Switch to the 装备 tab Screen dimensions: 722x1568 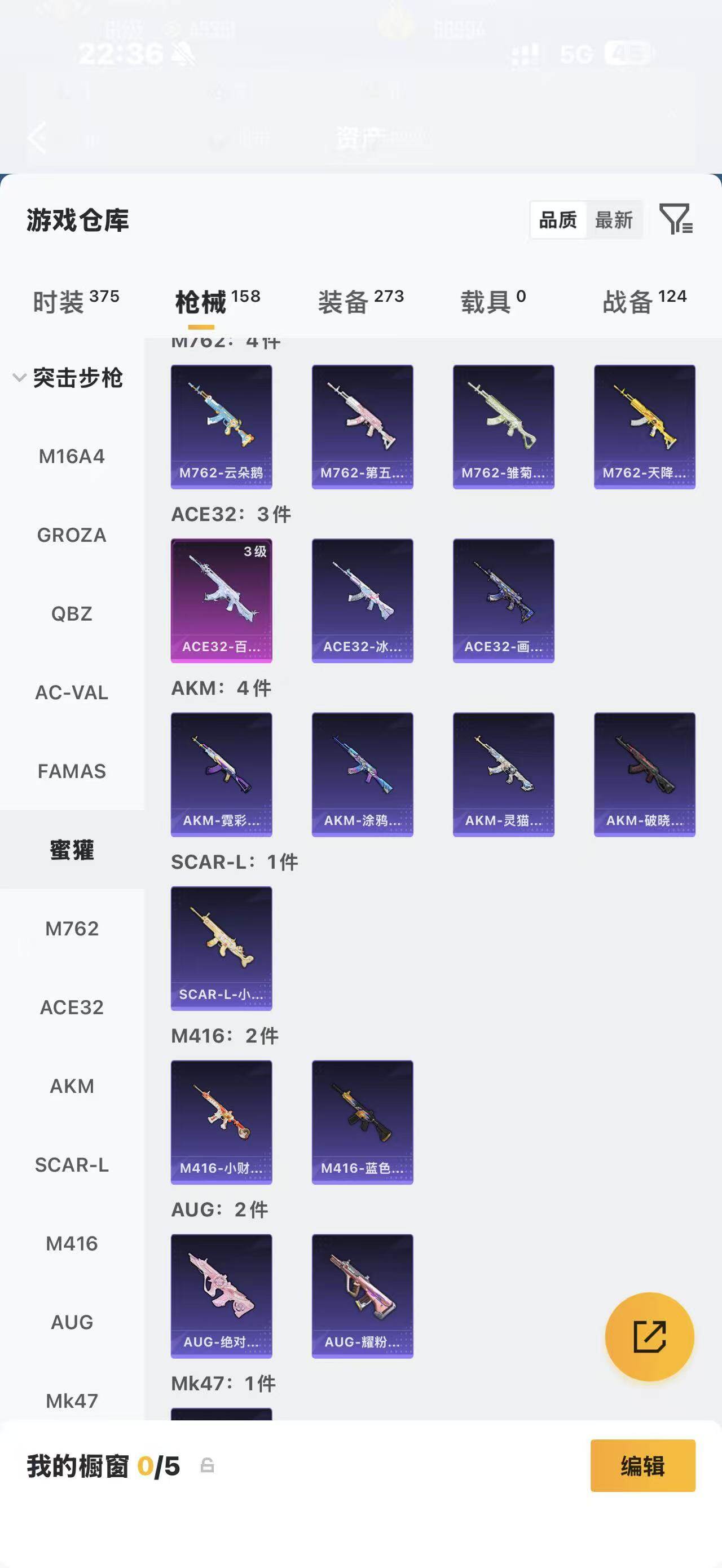(x=360, y=301)
